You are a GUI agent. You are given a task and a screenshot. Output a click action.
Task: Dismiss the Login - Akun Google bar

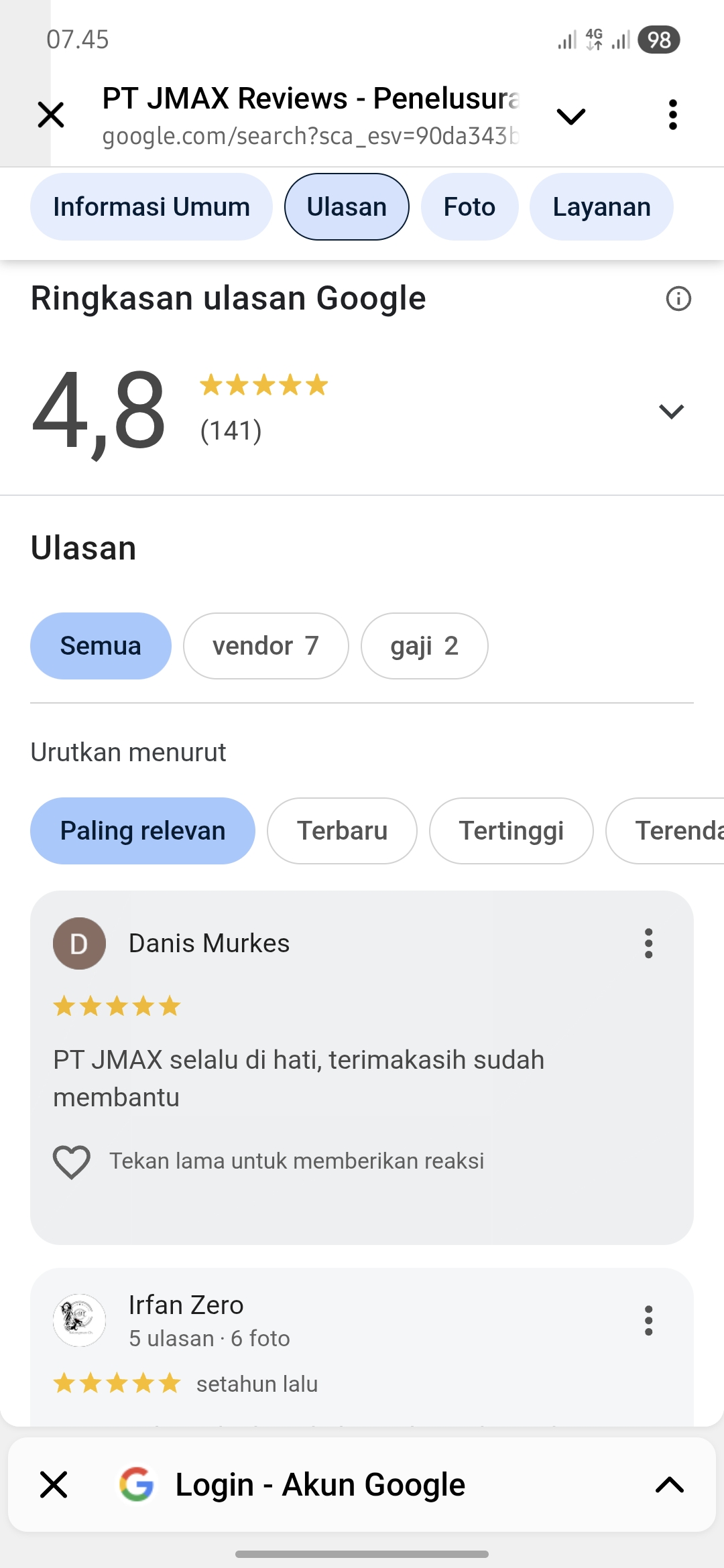click(54, 1485)
